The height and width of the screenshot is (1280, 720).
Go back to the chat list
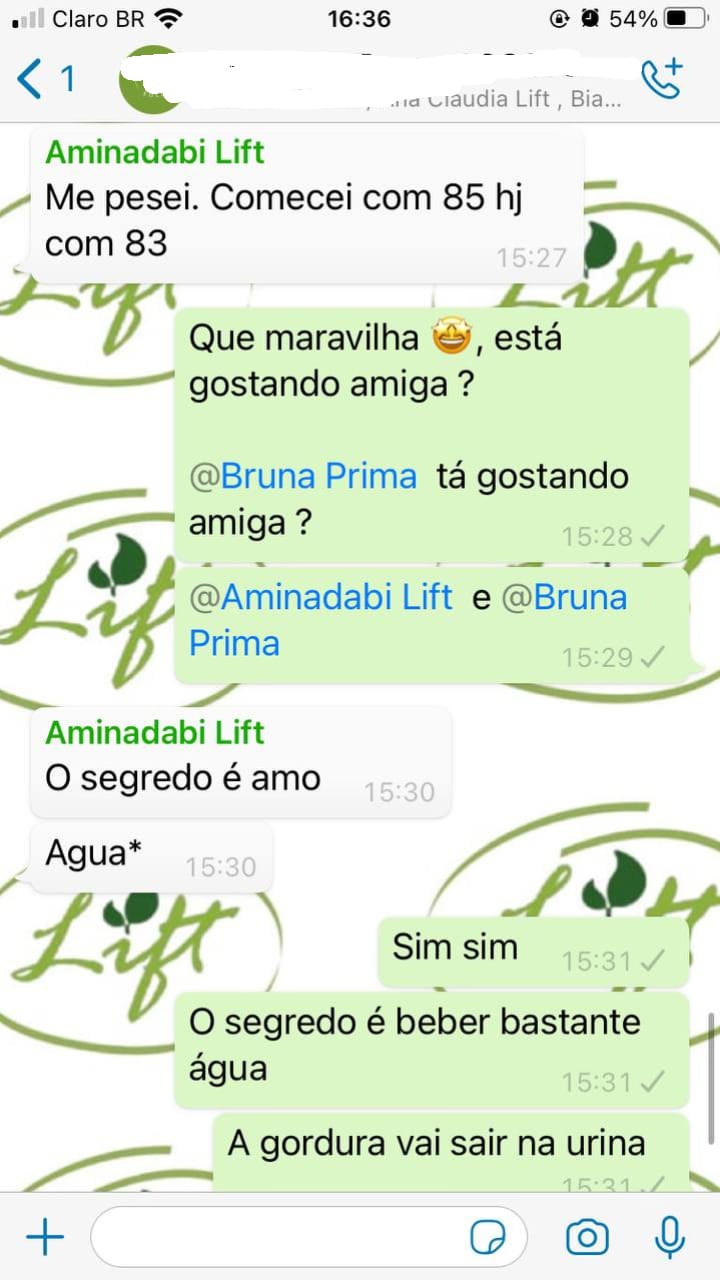tap(45, 78)
